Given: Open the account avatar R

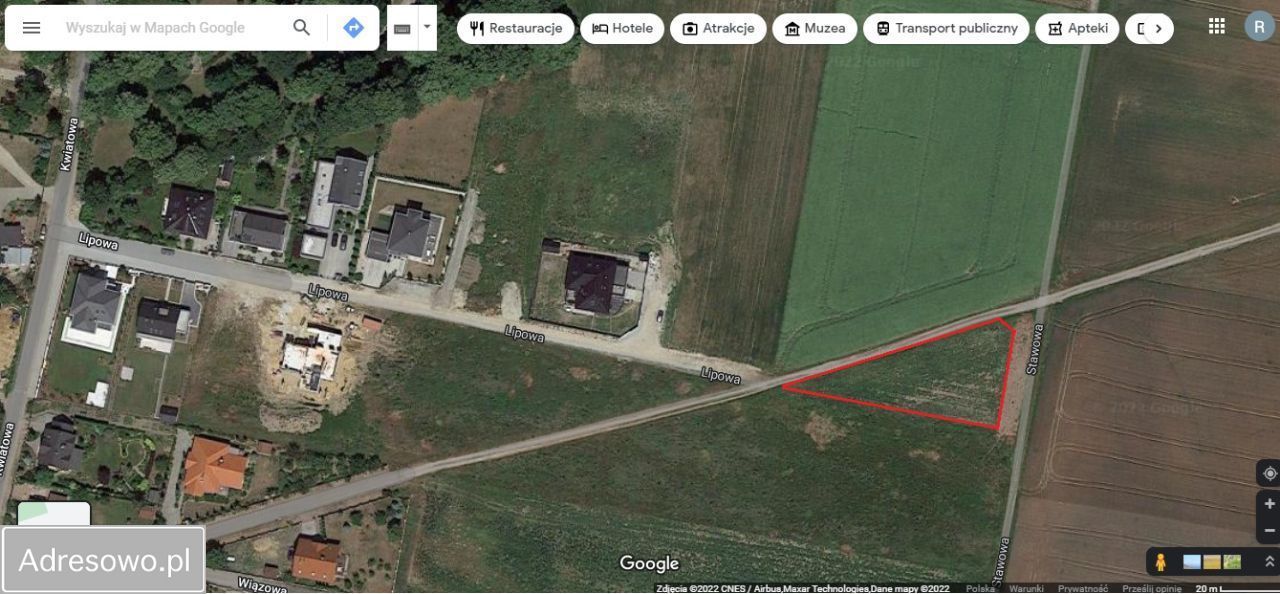Looking at the screenshot, I should click(x=1259, y=27).
